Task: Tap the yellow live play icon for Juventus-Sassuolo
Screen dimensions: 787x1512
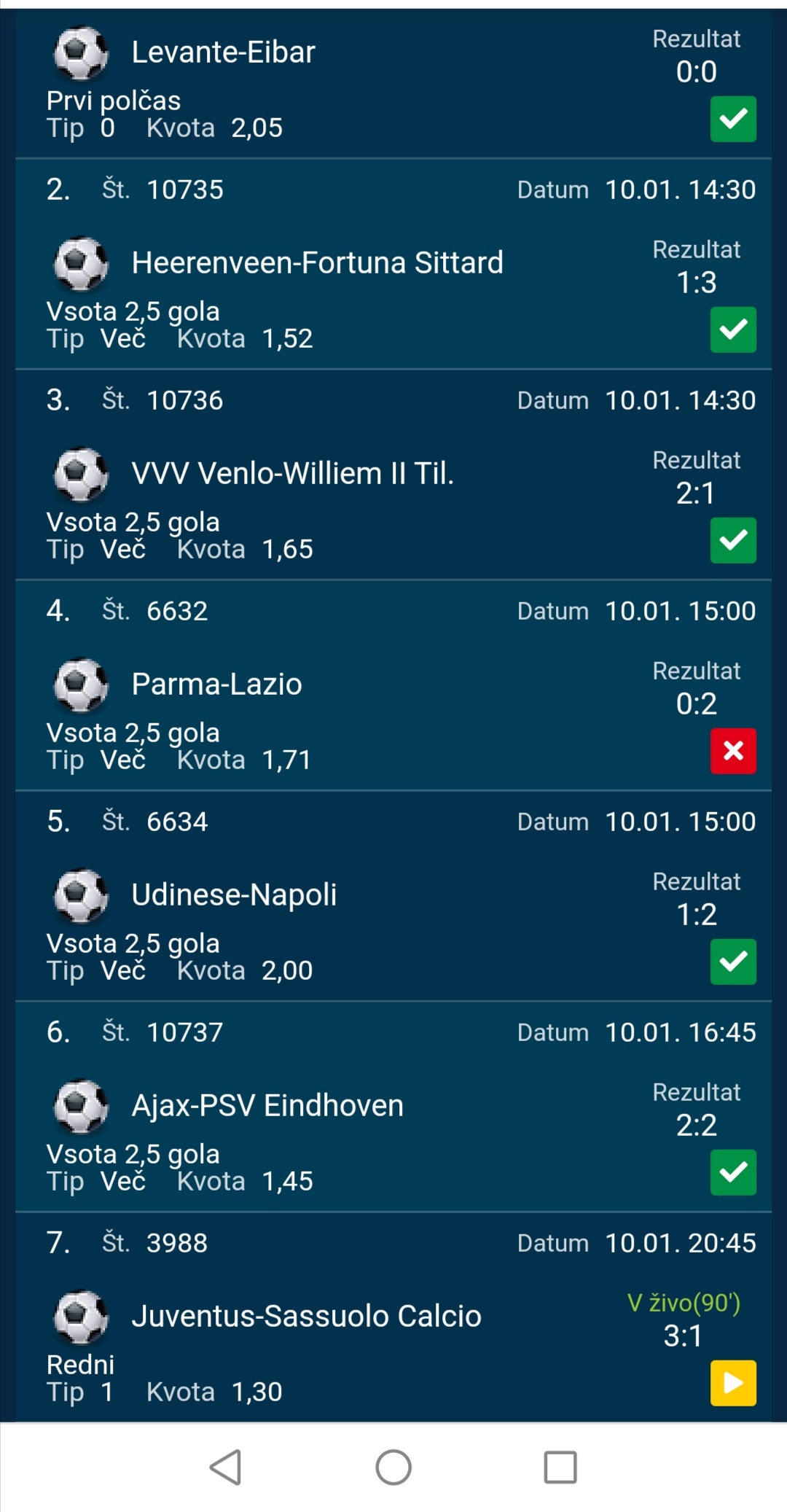Action: [x=733, y=1382]
